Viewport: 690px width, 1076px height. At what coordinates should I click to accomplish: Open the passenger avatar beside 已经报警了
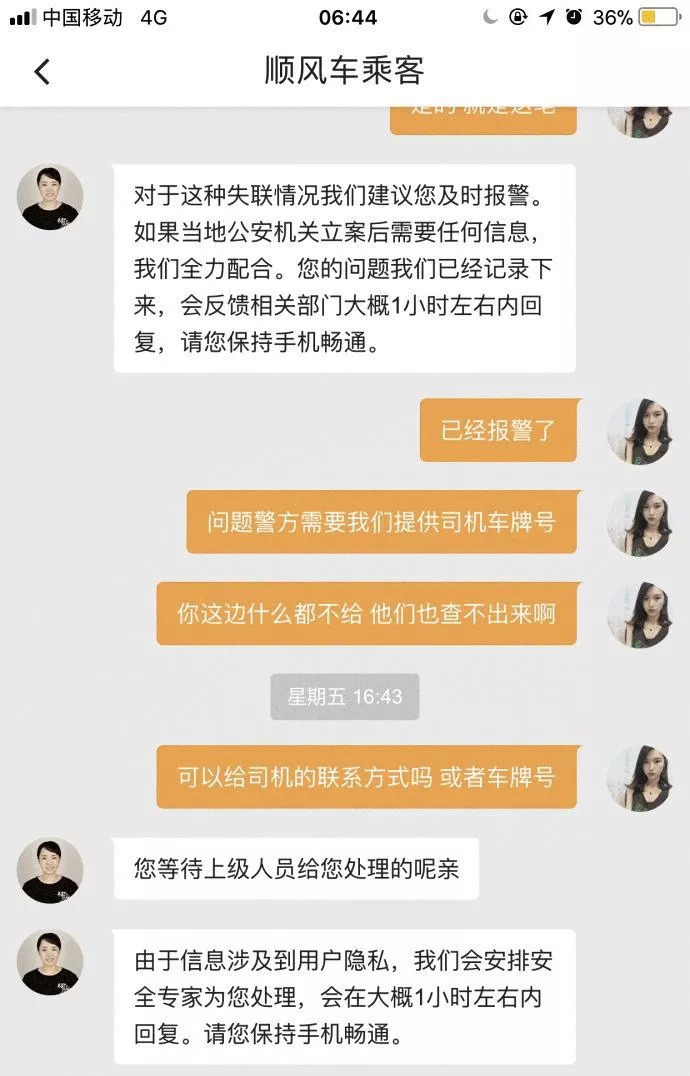[x=639, y=431]
